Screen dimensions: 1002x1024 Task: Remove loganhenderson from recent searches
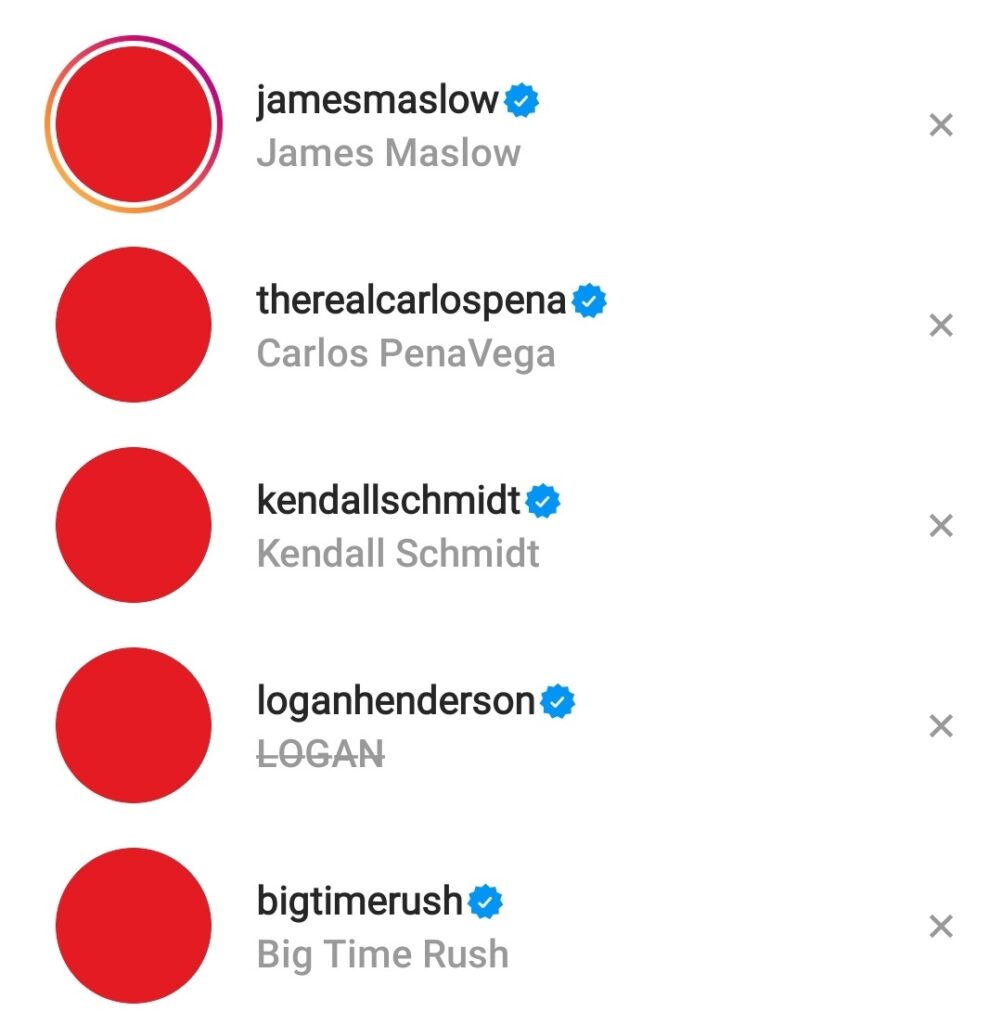click(x=940, y=726)
